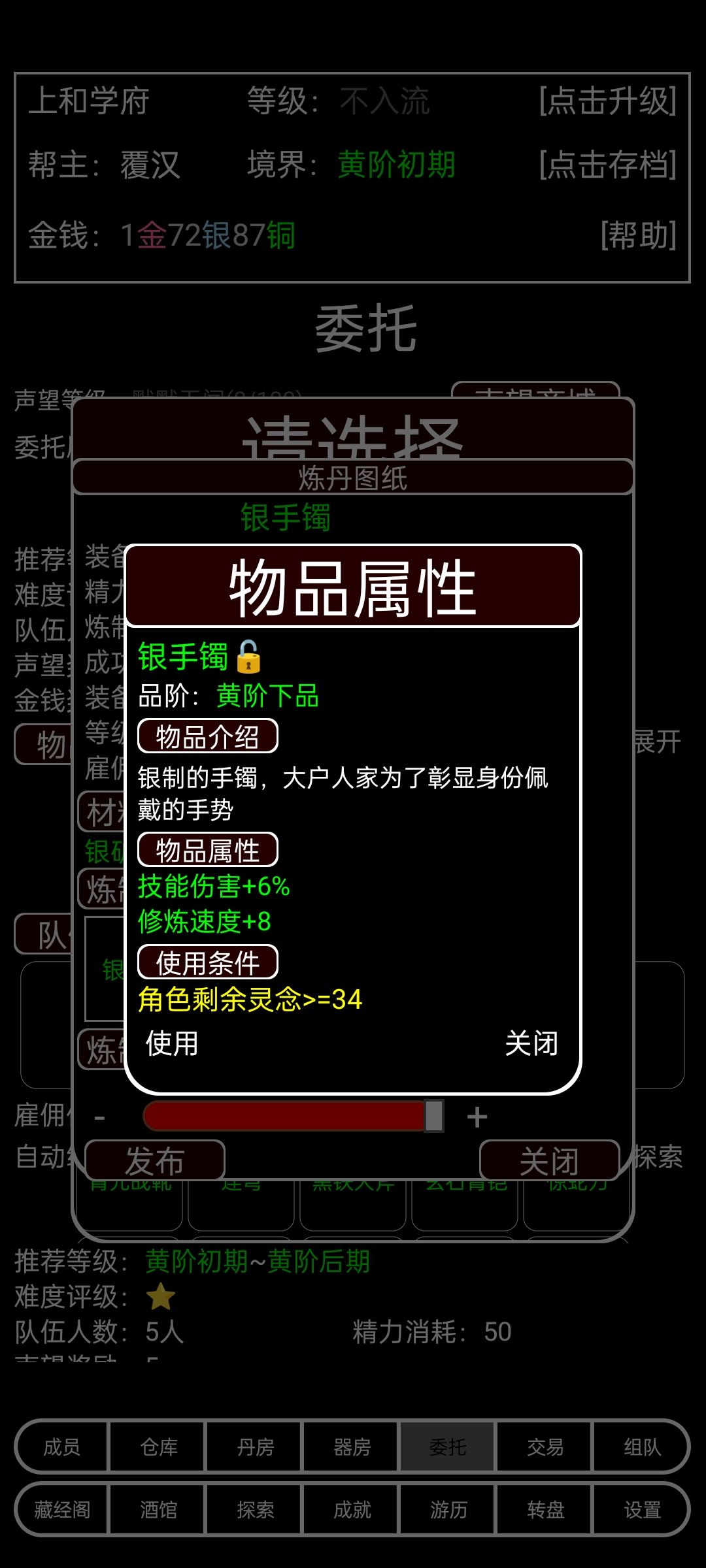Open the 器房 equipment room
This screenshot has height=1568, width=706.
coord(351,1446)
